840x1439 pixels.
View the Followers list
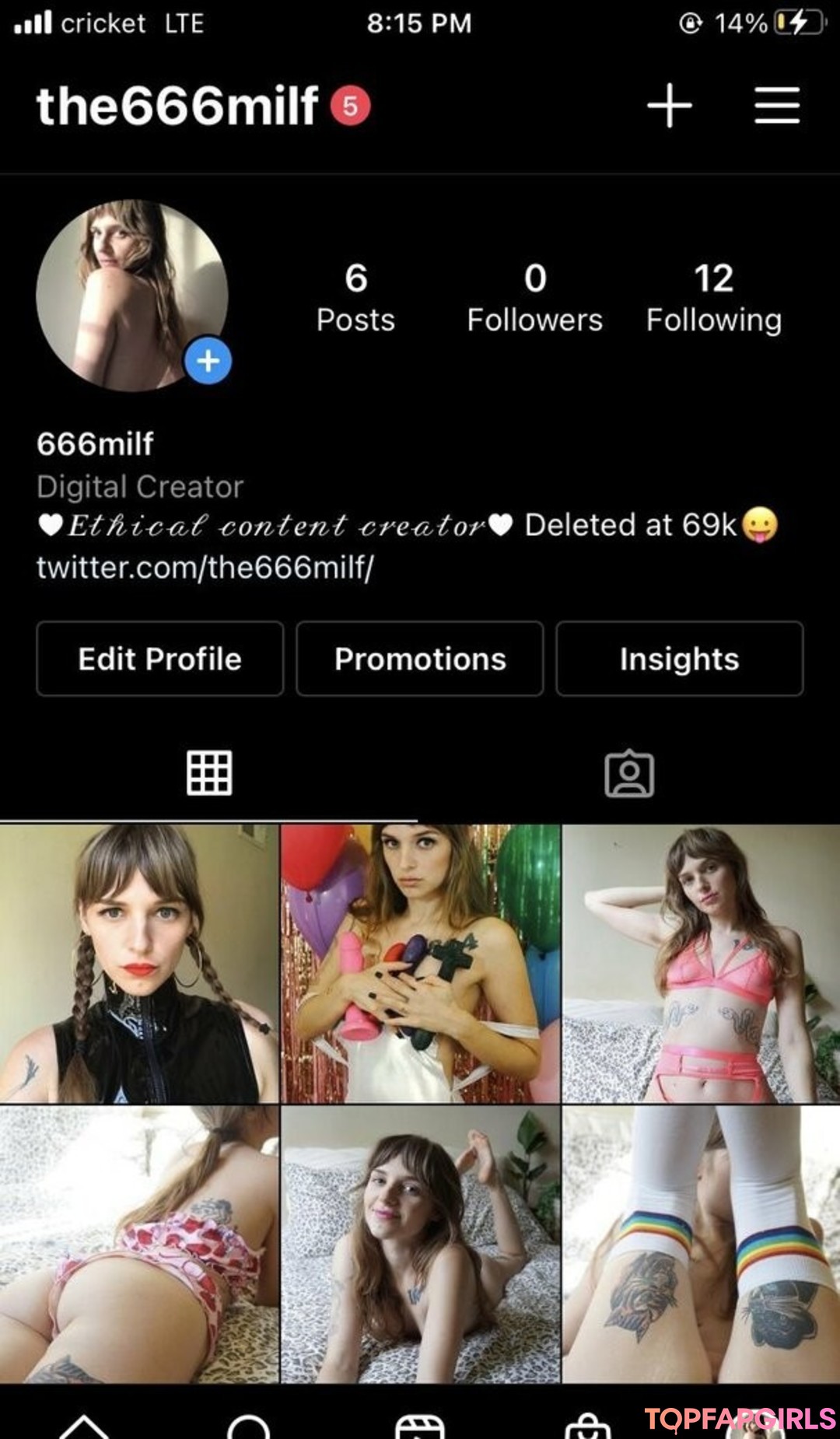pos(534,299)
